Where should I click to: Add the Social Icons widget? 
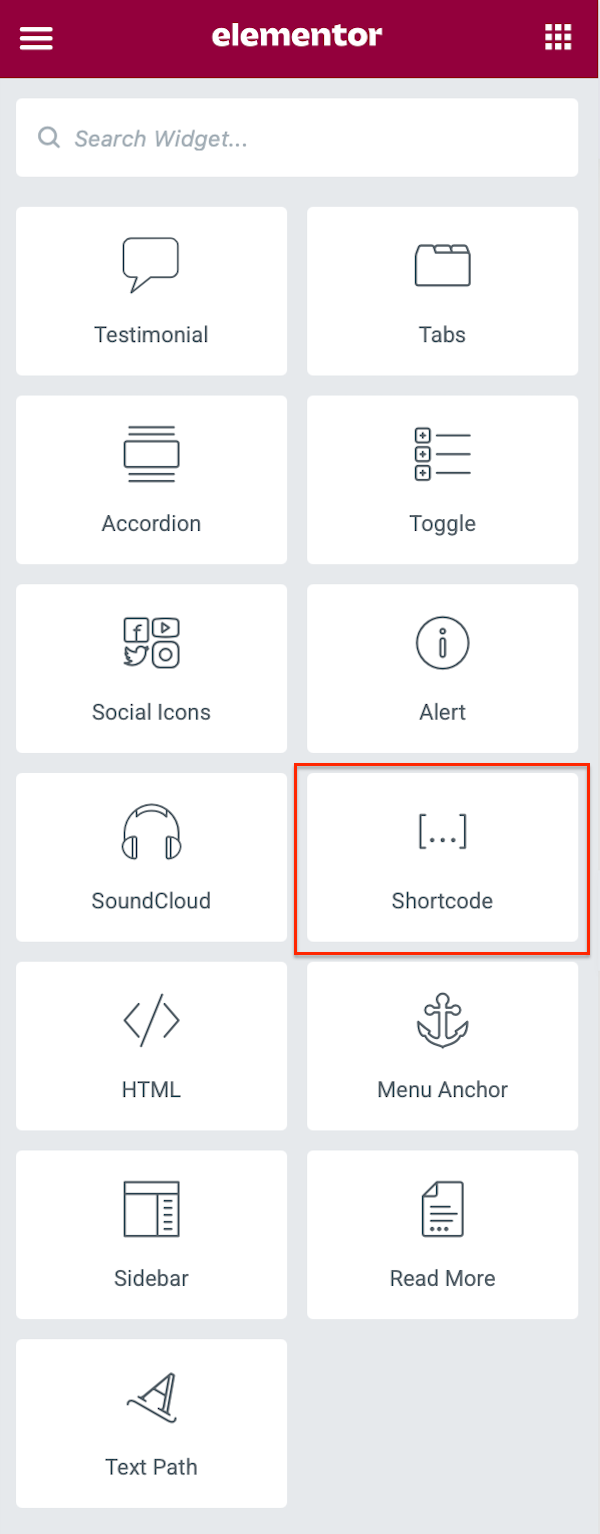coord(151,668)
